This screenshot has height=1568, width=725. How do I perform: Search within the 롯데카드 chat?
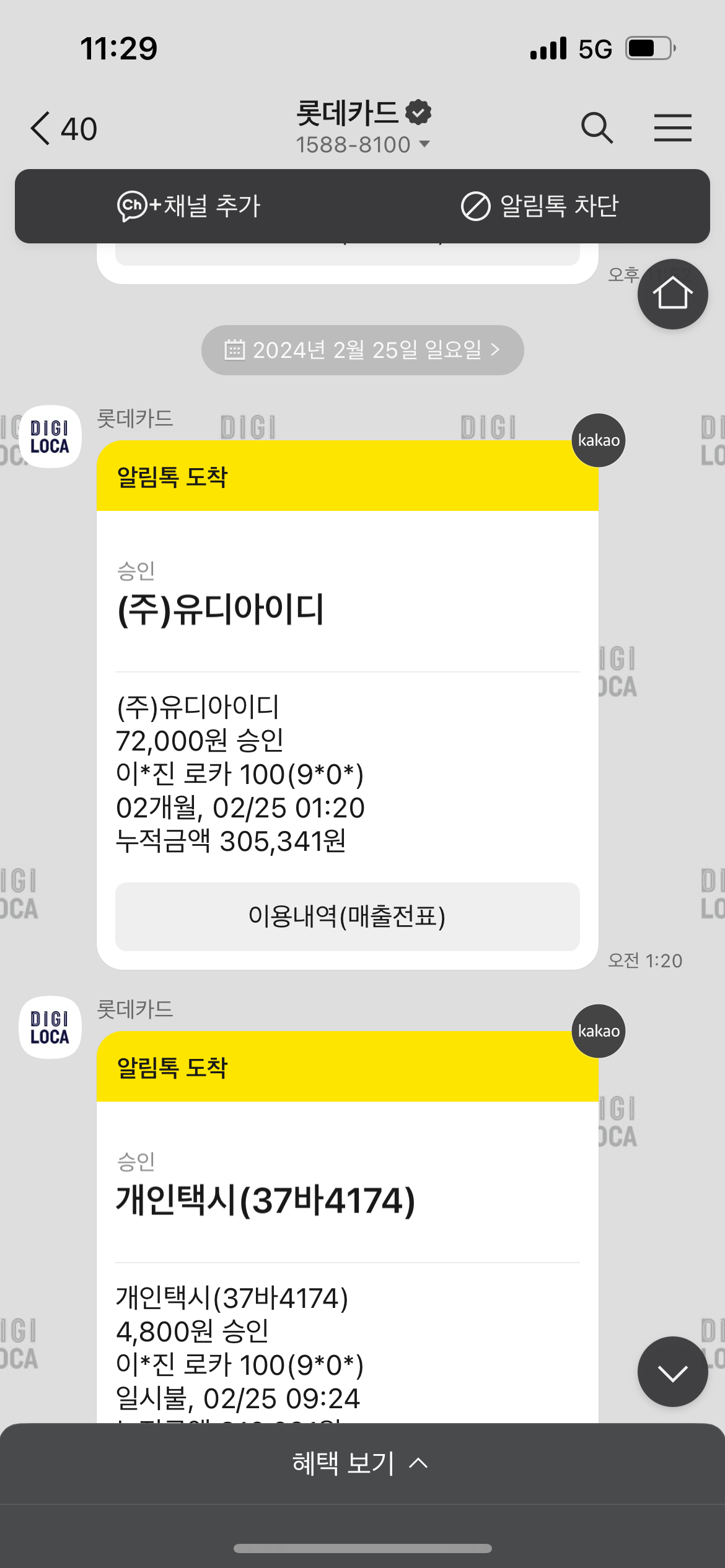(597, 128)
